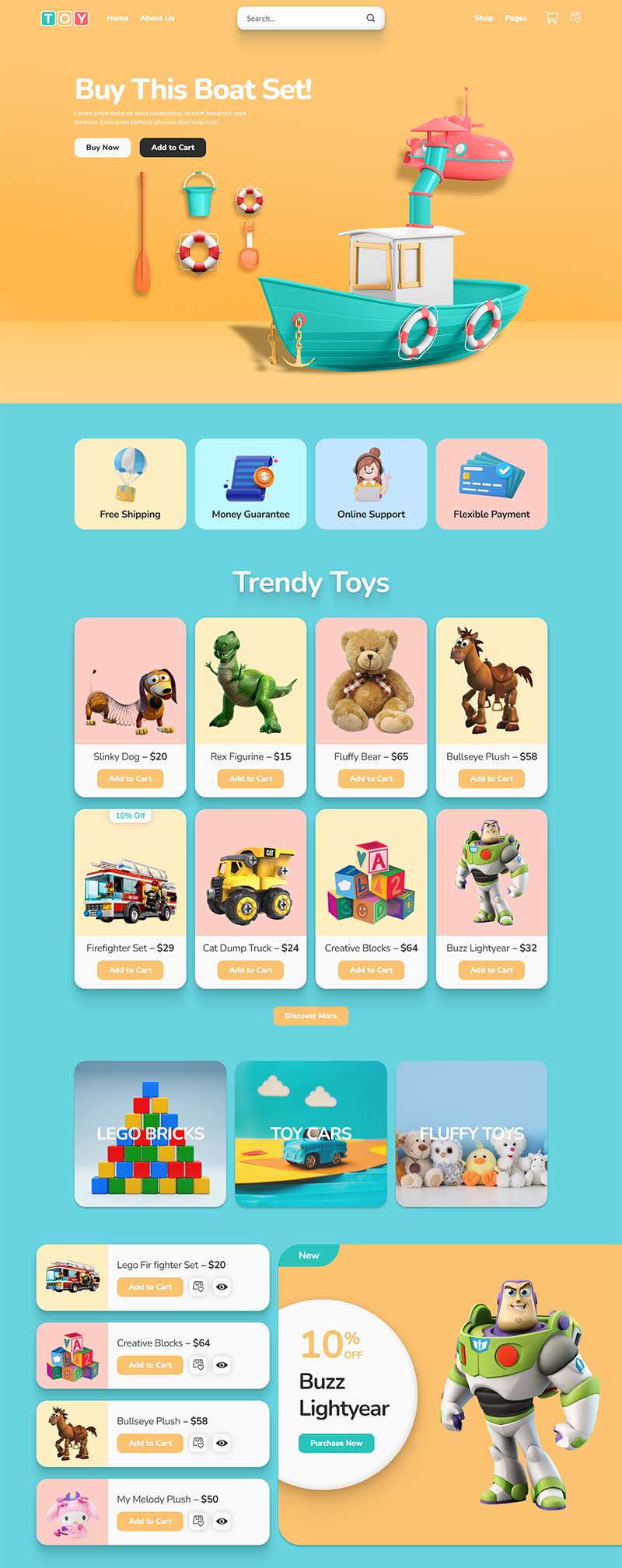Viewport: 622px width, 1568px height.
Task: Add the boat set to cart
Action: coord(173,147)
